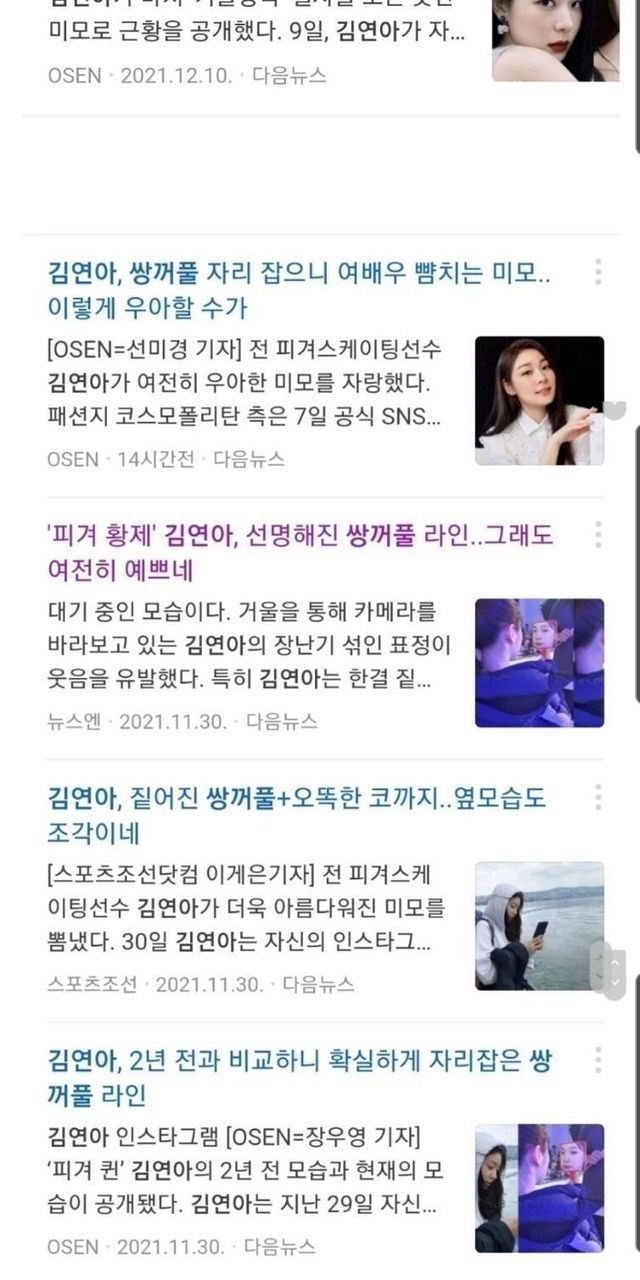Open the OSEN 2021.12.10 article thumbnail
640x1280 pixels.
pos(555,38)
